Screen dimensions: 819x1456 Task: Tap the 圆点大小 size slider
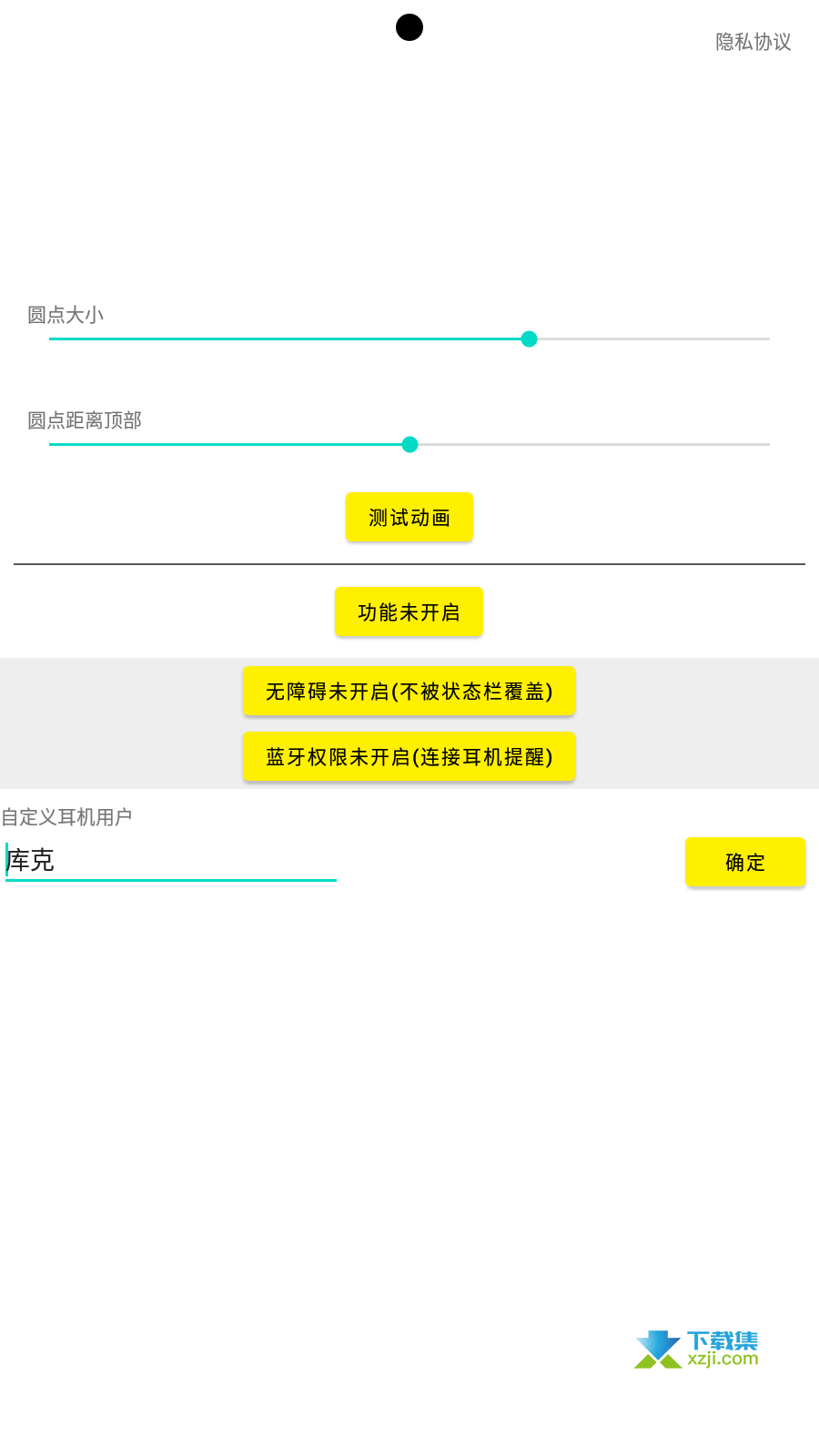click(409, 339)
